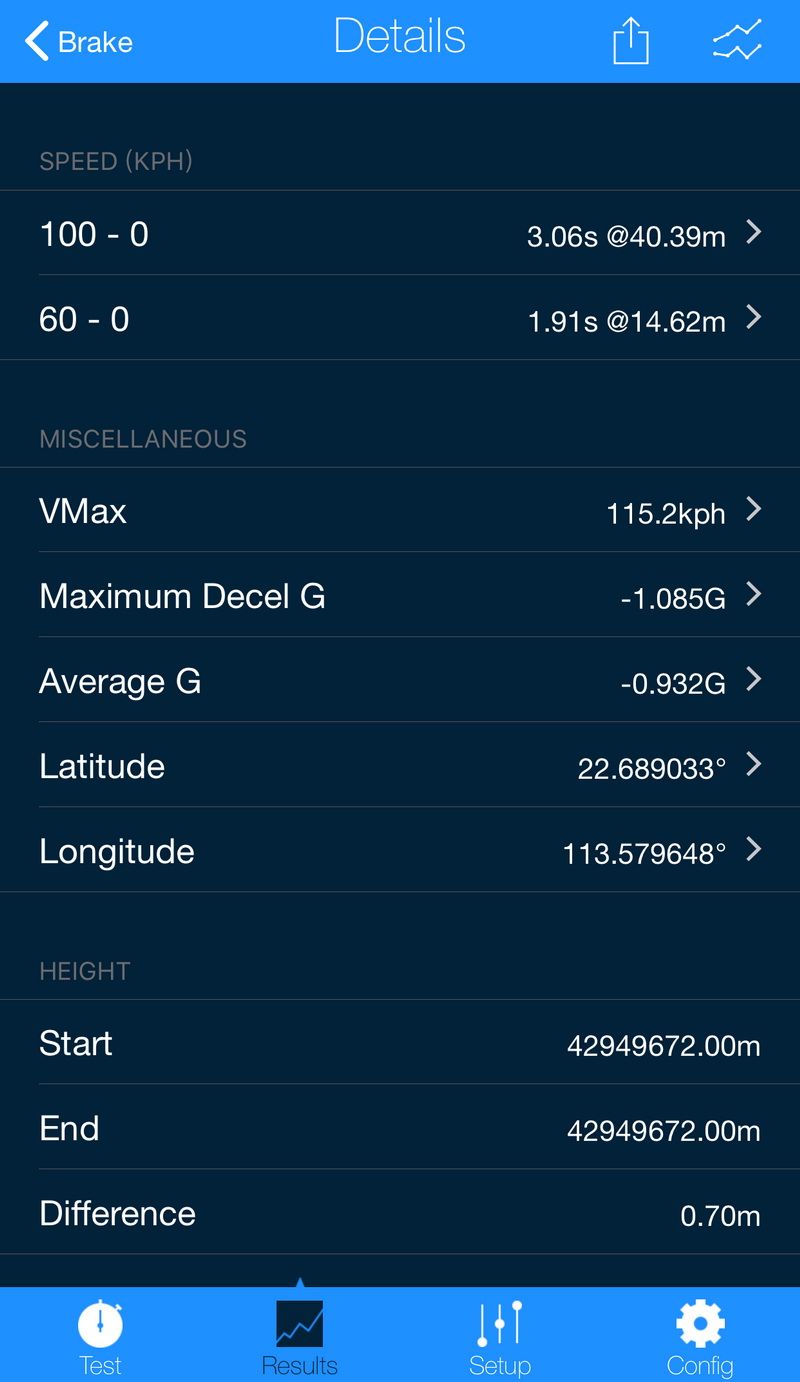Screen dimensions: 800x1382
Task: Switch to the Results tab
Action: [300, 1336]
